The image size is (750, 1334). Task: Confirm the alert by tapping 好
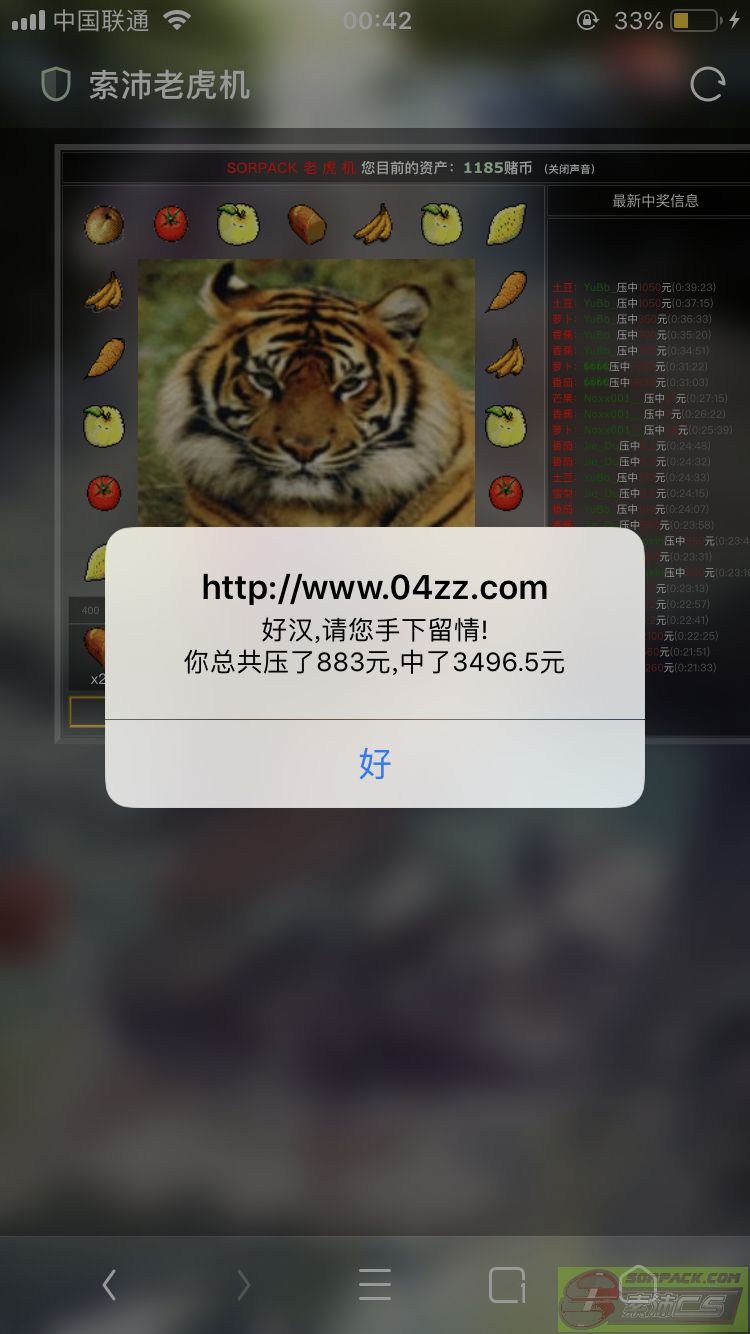pyautogui.click(x=375, y=764)
